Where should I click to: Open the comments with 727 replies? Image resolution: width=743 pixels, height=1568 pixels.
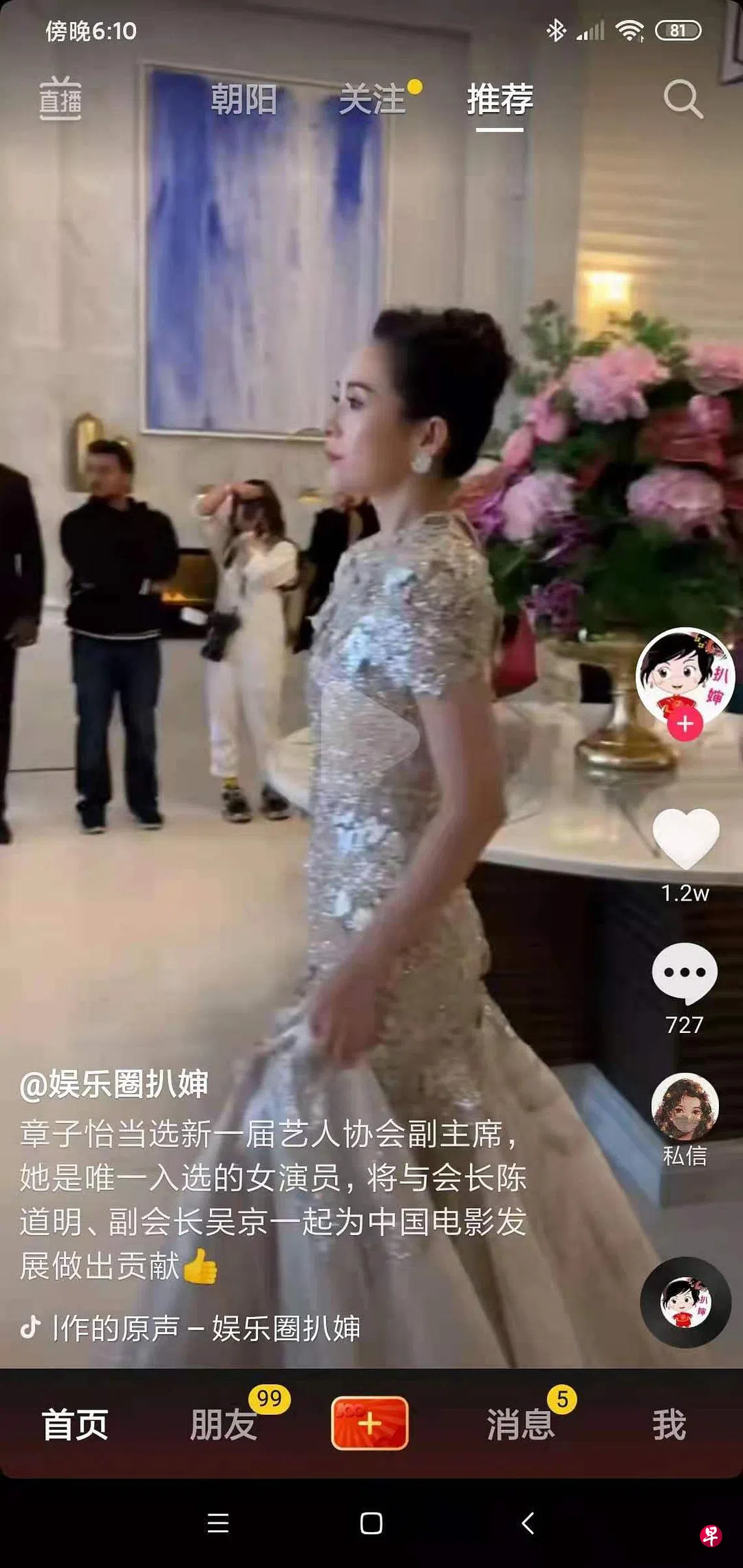pos(684,974)
